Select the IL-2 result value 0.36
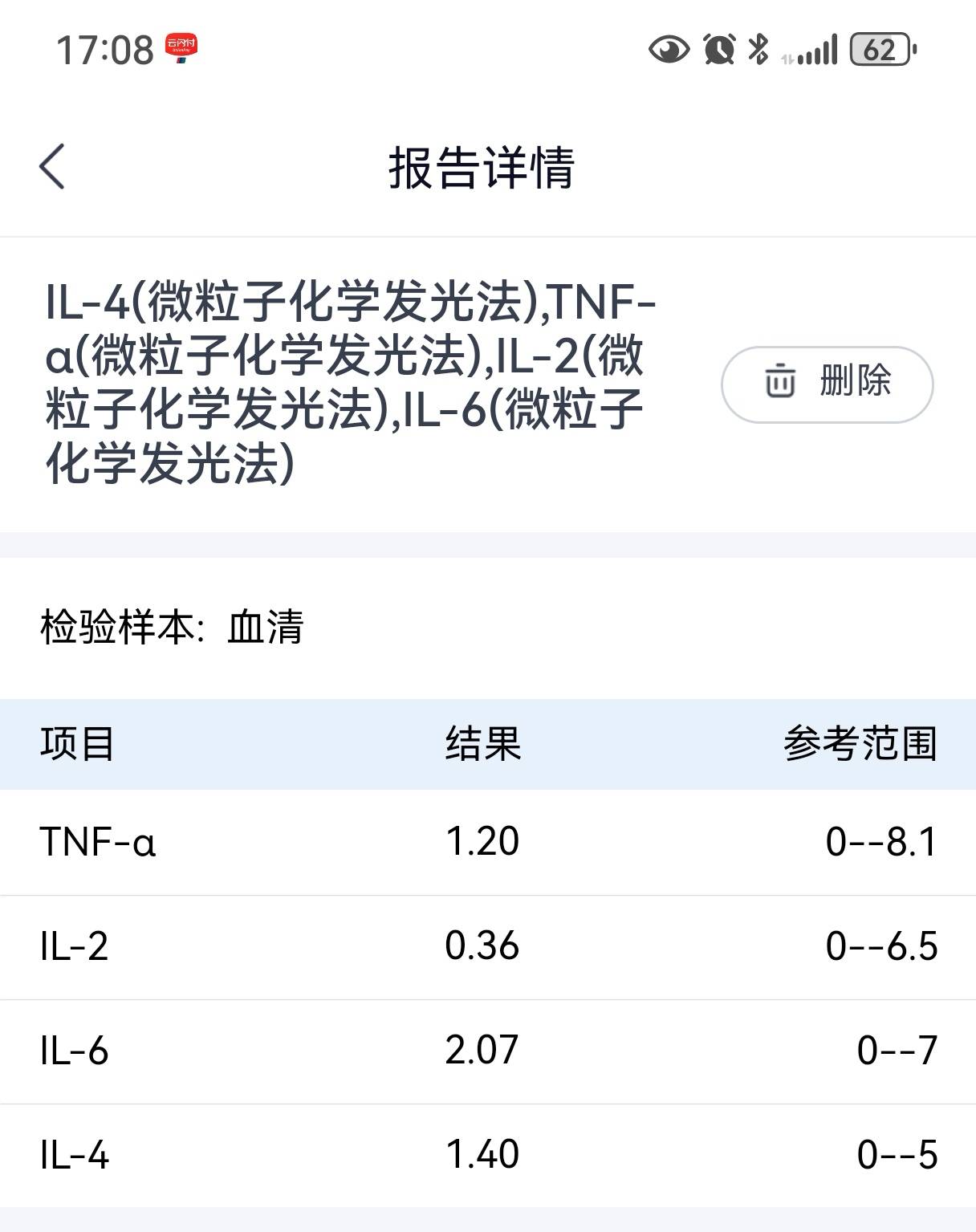 tap(482, 947)
